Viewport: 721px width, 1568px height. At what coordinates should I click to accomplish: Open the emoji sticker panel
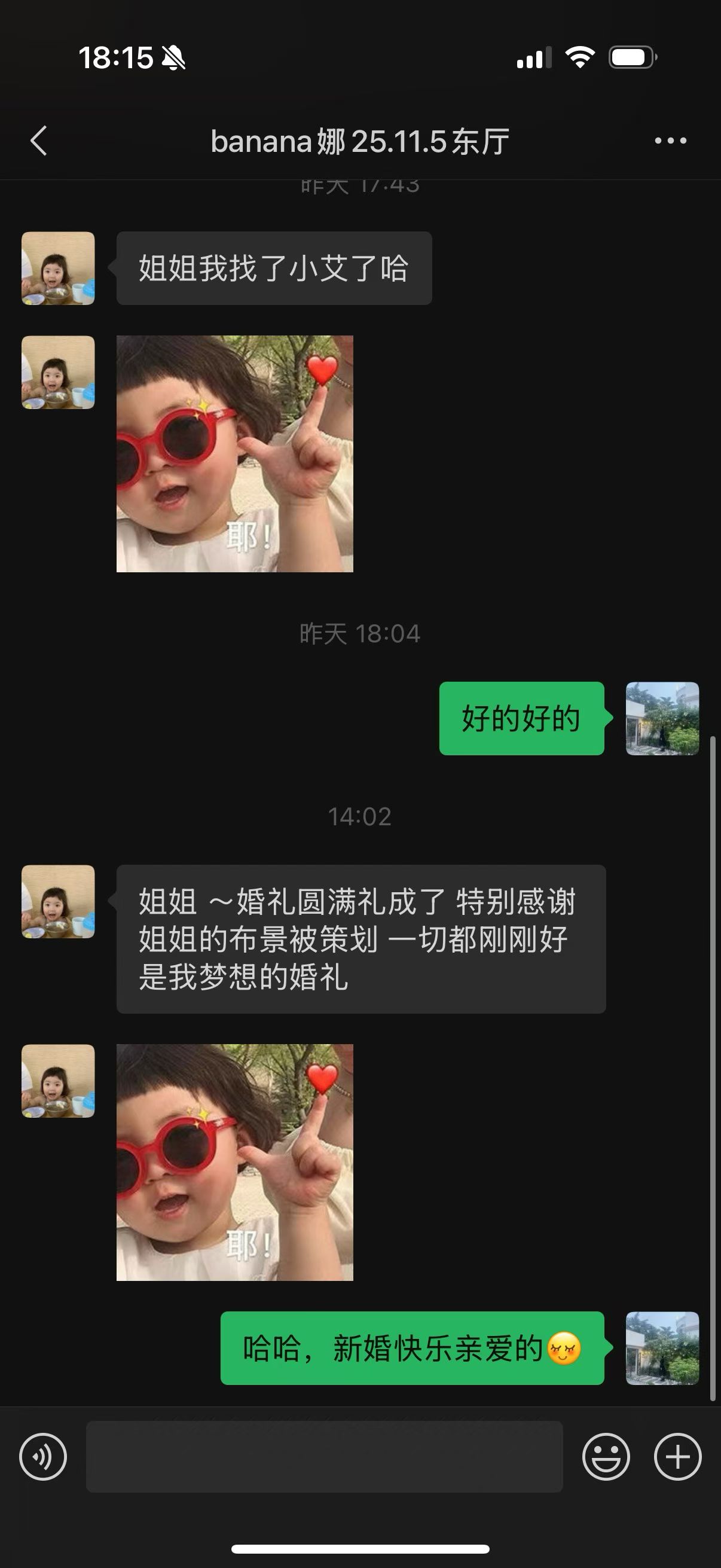[606, 1457]
